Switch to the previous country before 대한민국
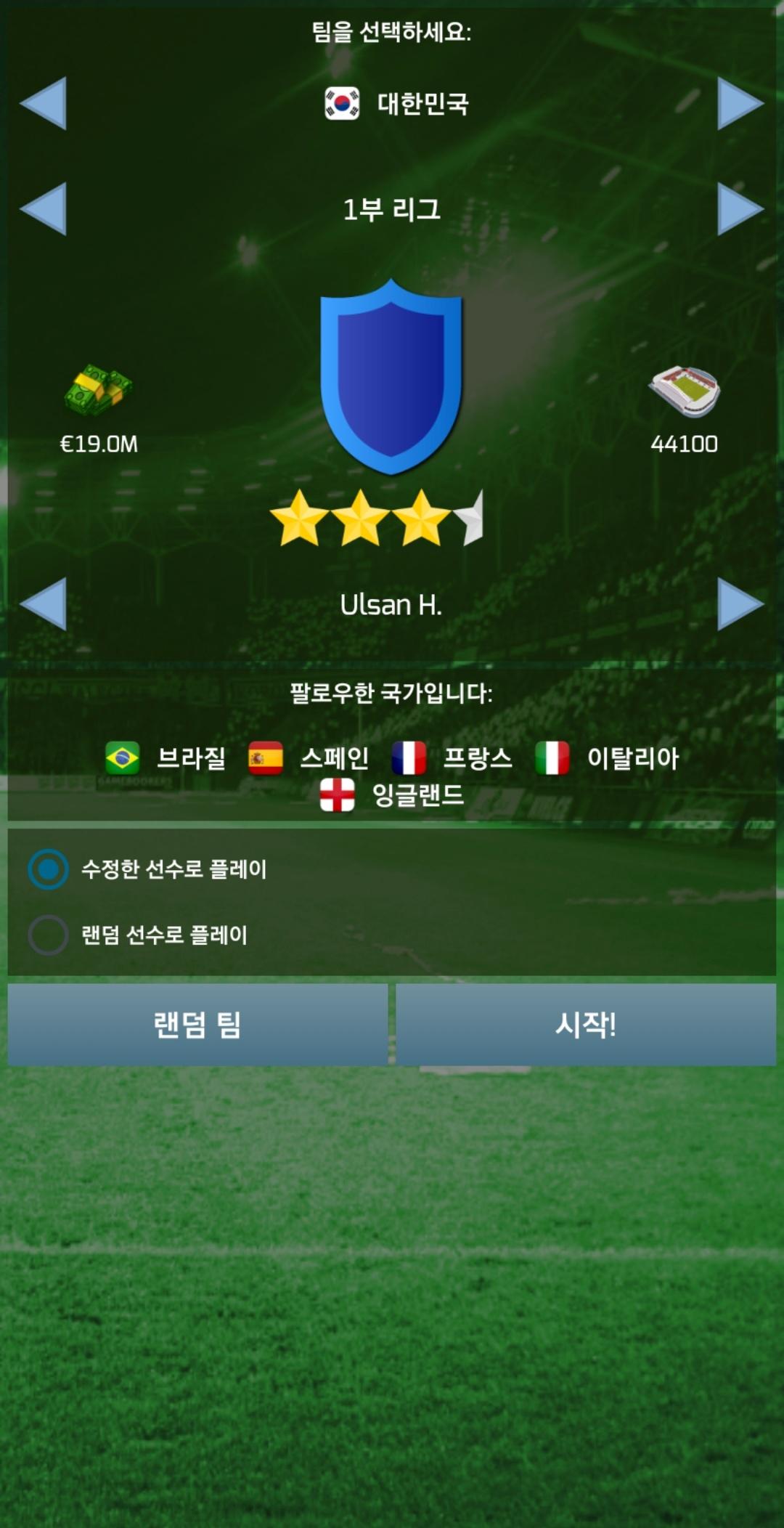784x1528 pixels. [x=44, y=104]
